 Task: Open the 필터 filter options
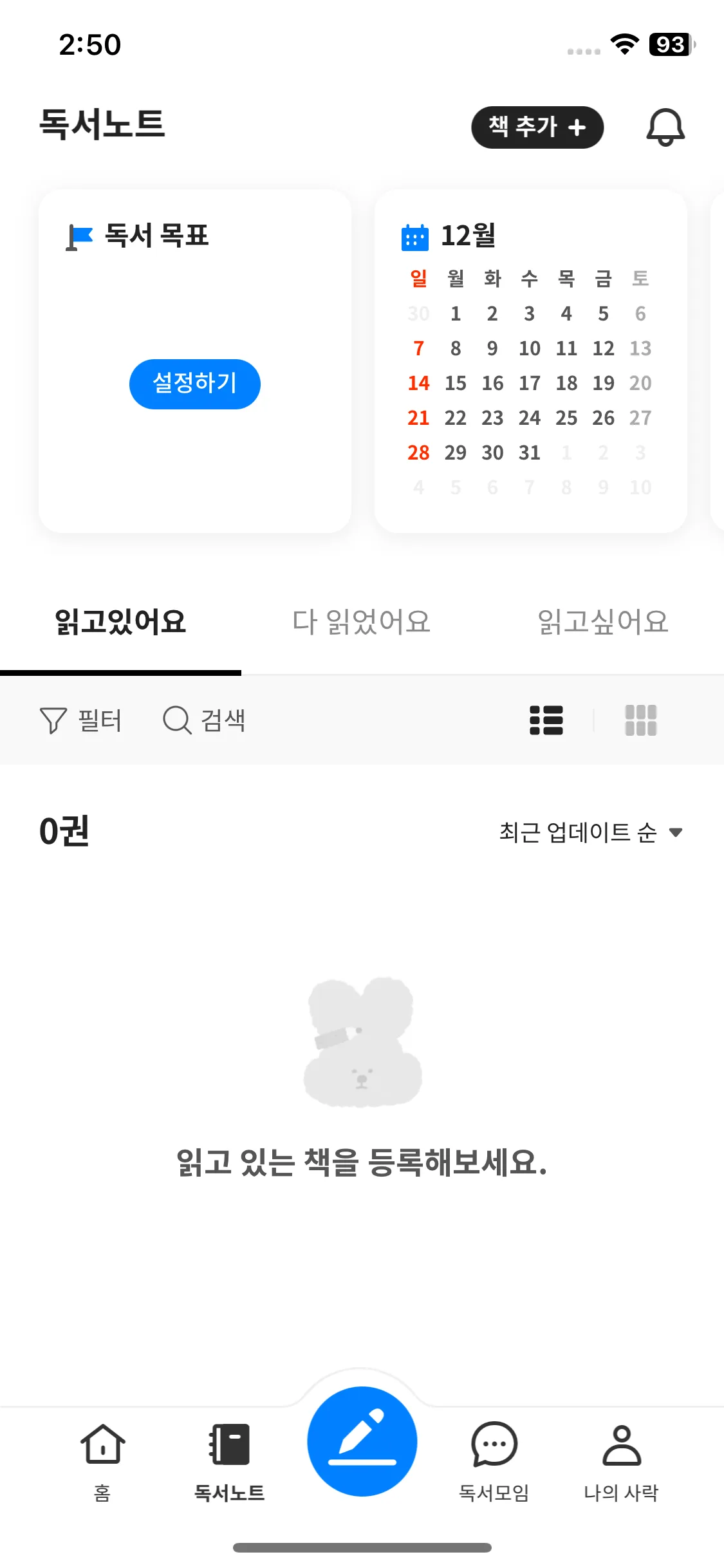81,720
